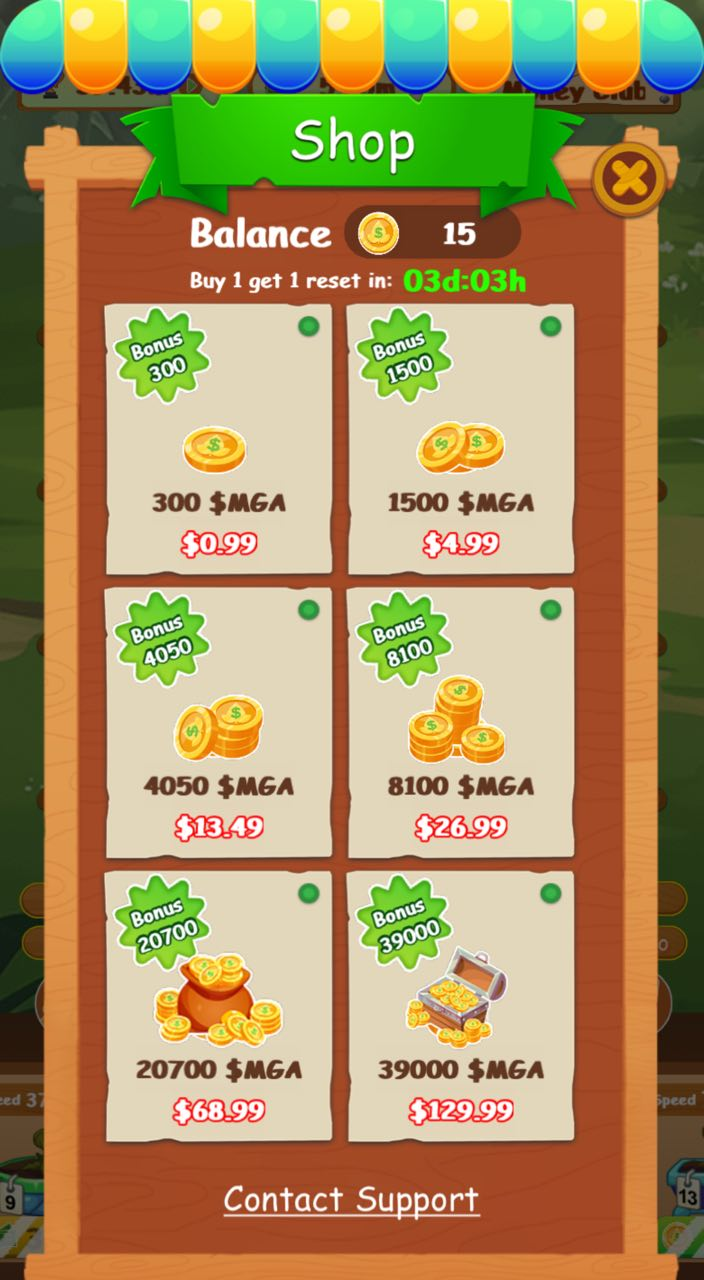Select the 4050 $MGA coin pack
The width and height of the screenshot is (704, 1280).
point(218,722)
